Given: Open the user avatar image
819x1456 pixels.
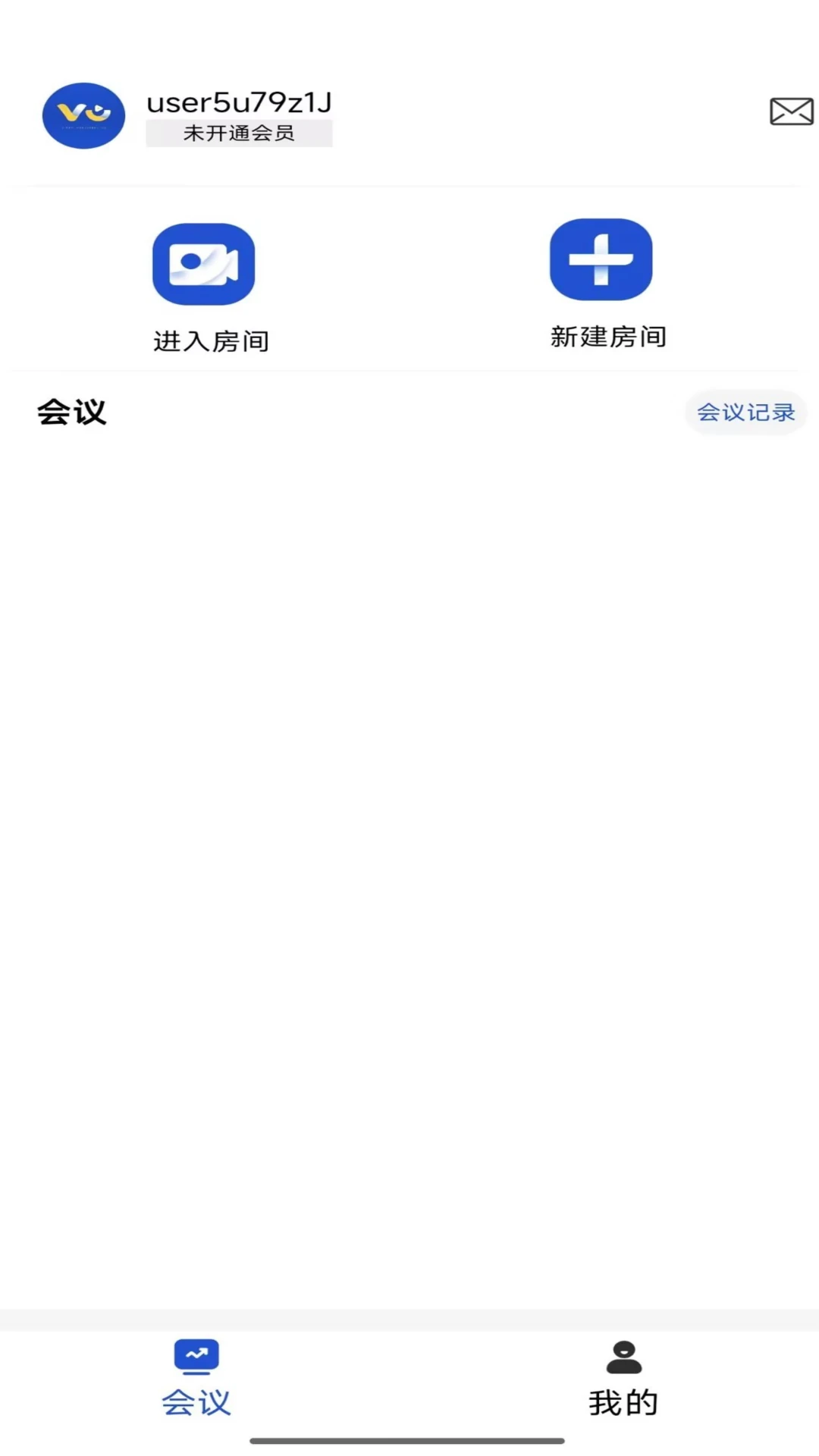Looking at the screenshot, I should coord(83,115).
